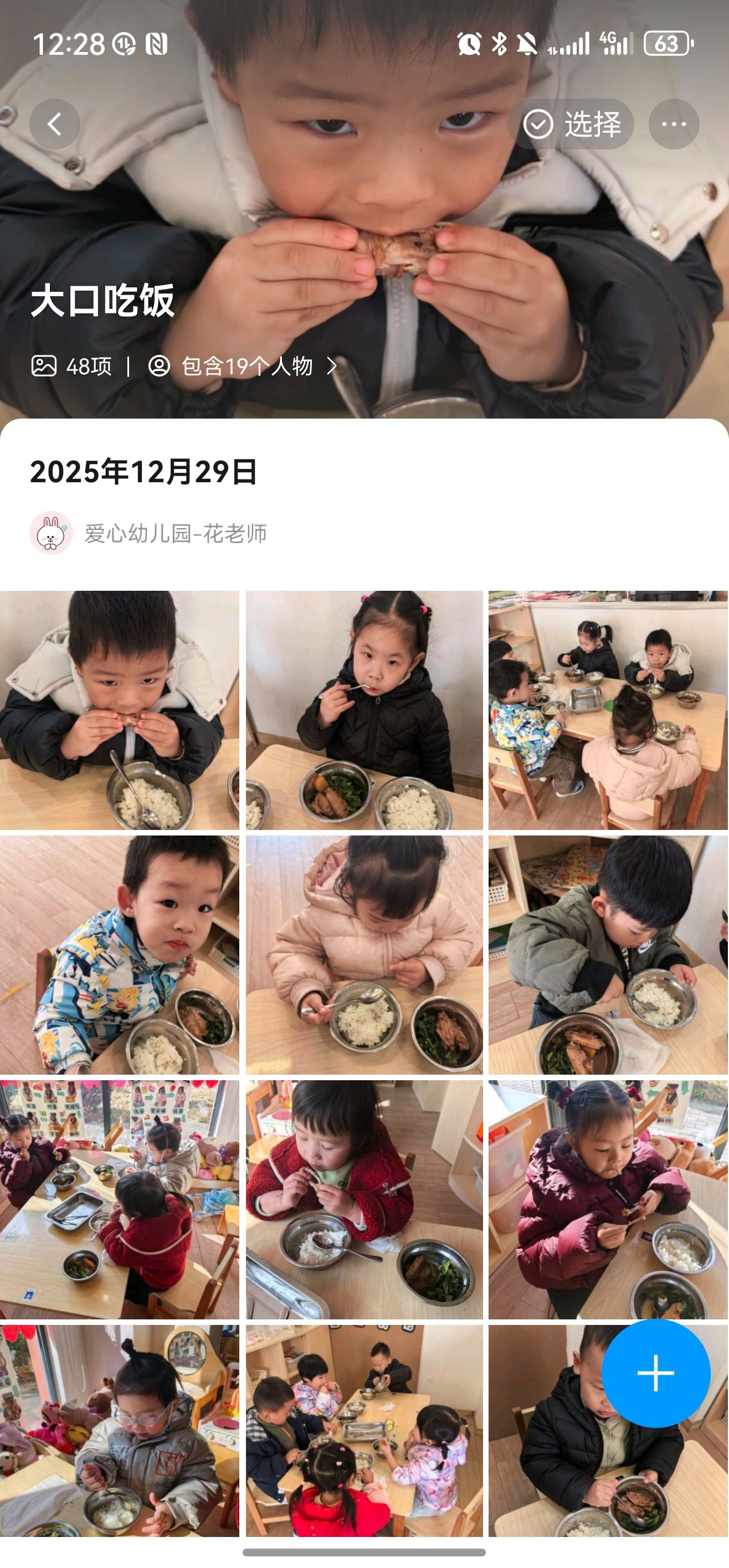This screenshot has height=1568, width=729.
Task: Open the three-dot overflow menu
Action: click(674, 124)
